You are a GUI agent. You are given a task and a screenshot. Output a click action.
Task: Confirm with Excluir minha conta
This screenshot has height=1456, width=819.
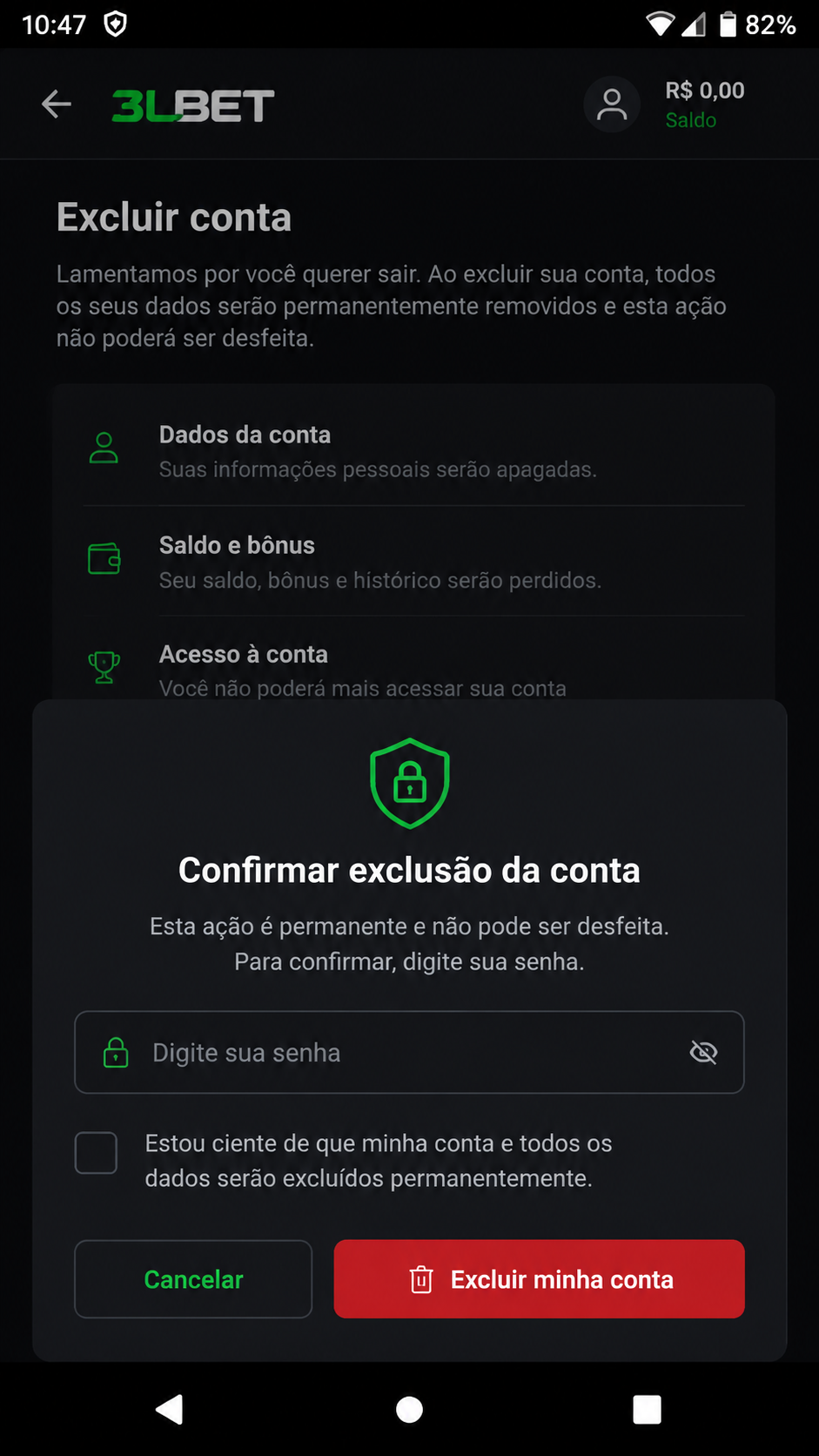[x=539, y=1279]
